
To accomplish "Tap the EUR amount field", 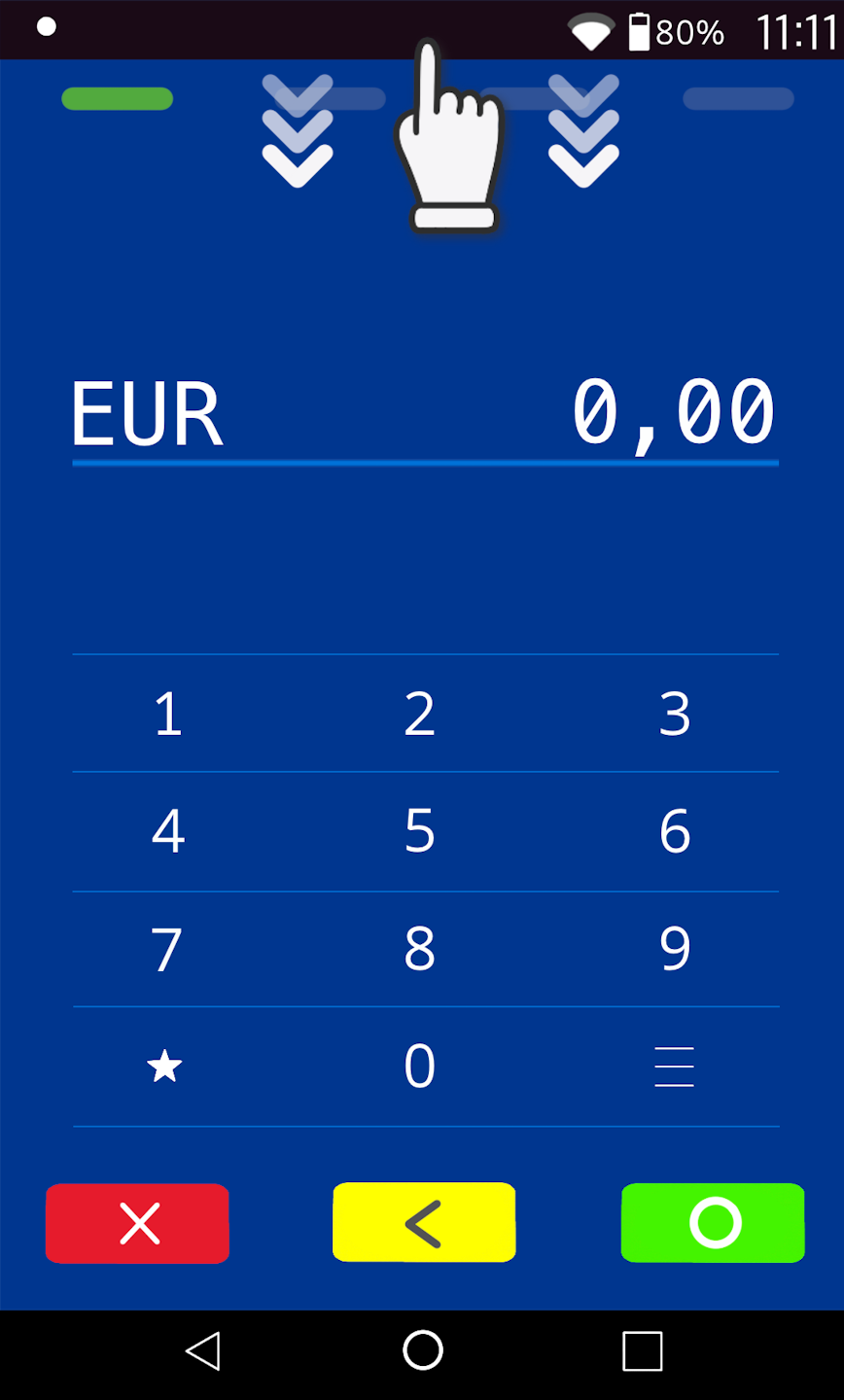I will (425, 413).
